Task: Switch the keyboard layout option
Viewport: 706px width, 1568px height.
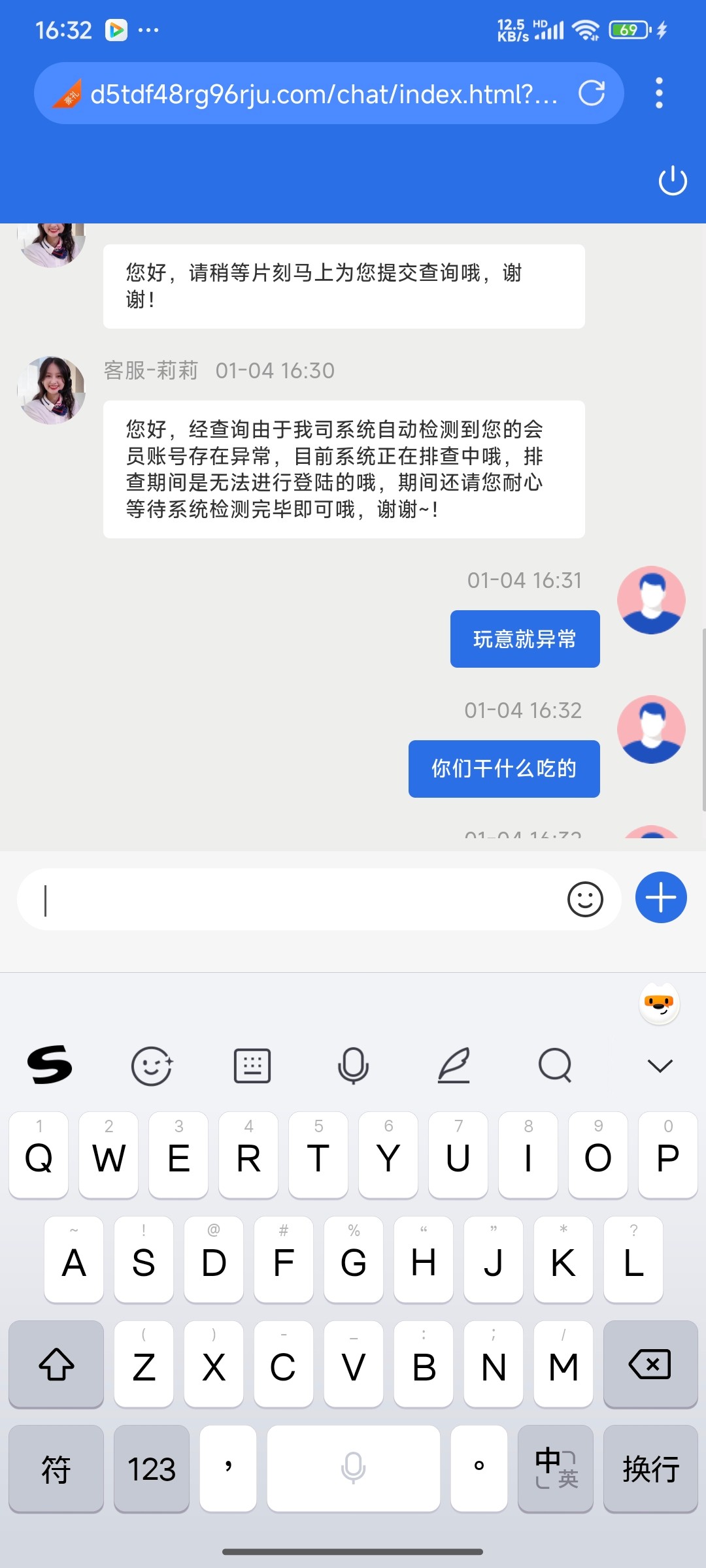Action: (x=252, y=1066)
